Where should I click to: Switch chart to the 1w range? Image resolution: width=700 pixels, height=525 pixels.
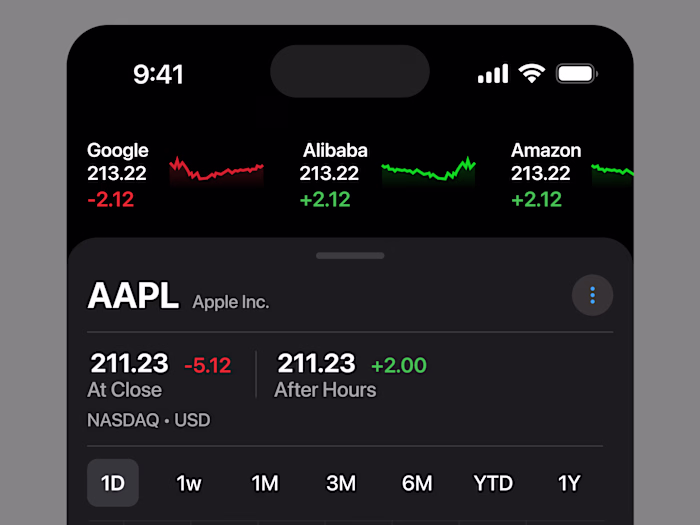tap(189, 484)
